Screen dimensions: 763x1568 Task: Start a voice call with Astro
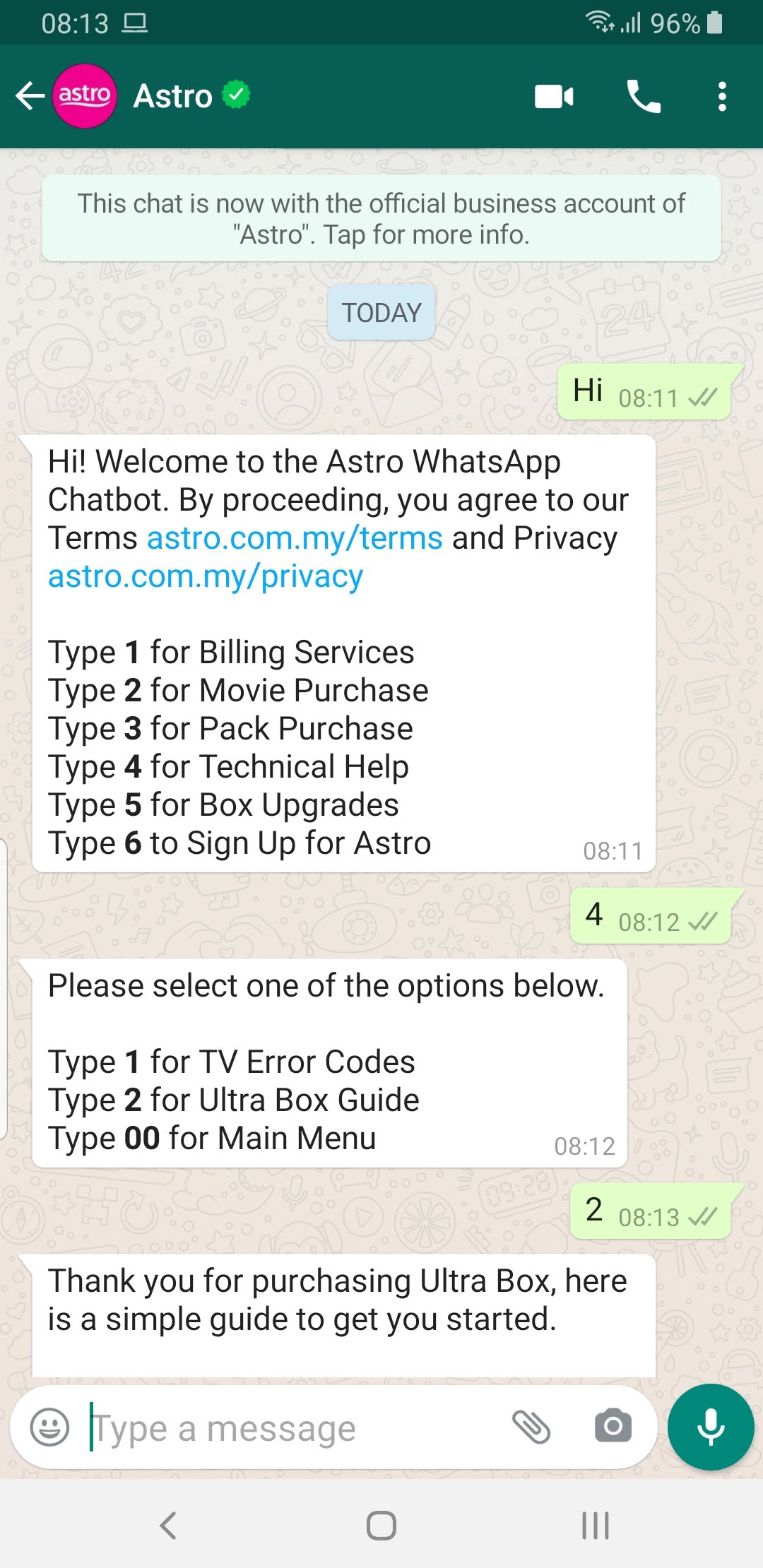coord(643,96)
